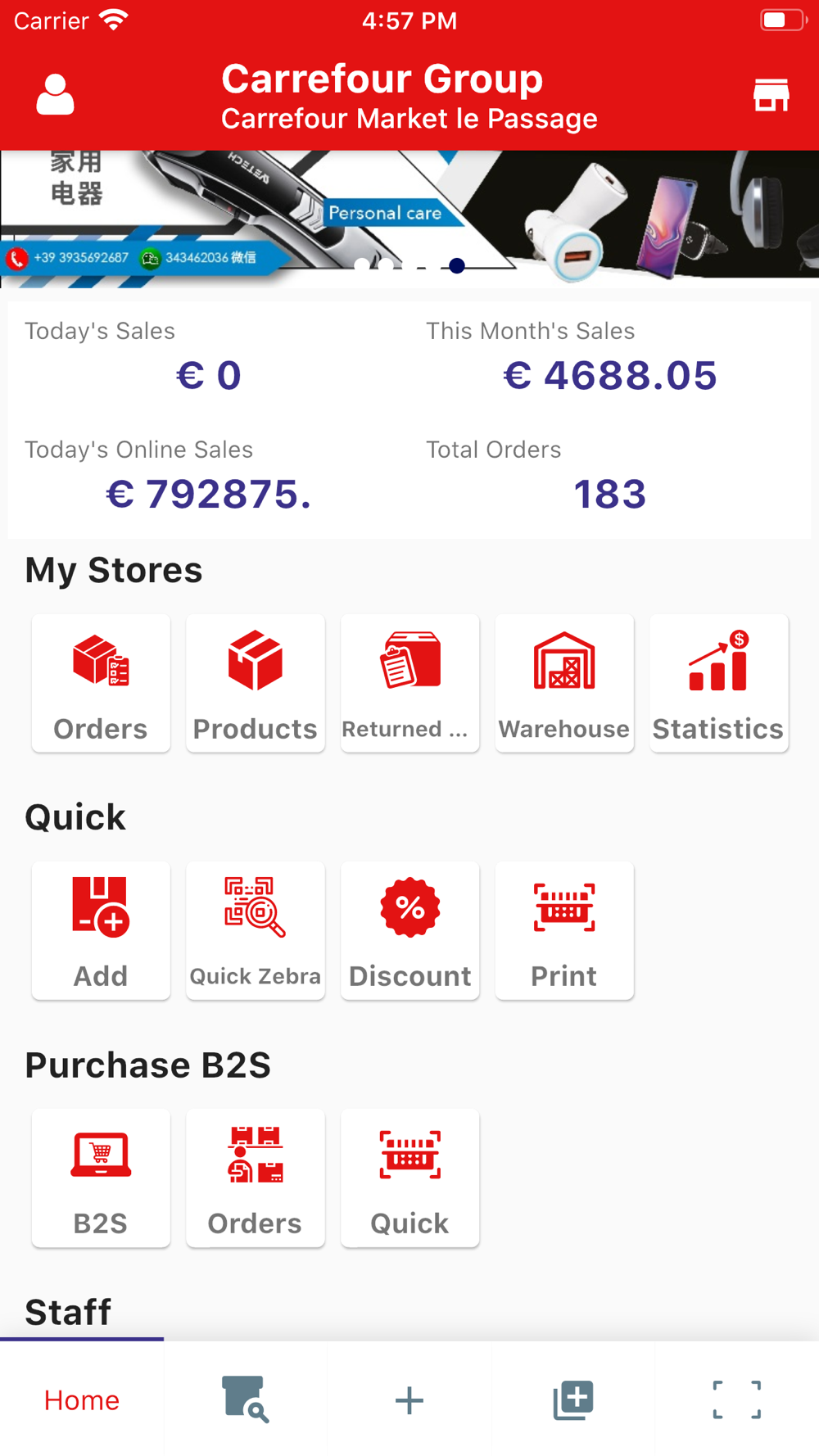Viewport: 819px width, 1456px height.
Task: Open Orders under Purchase B2S
Action: click(x=256, y=1178)
